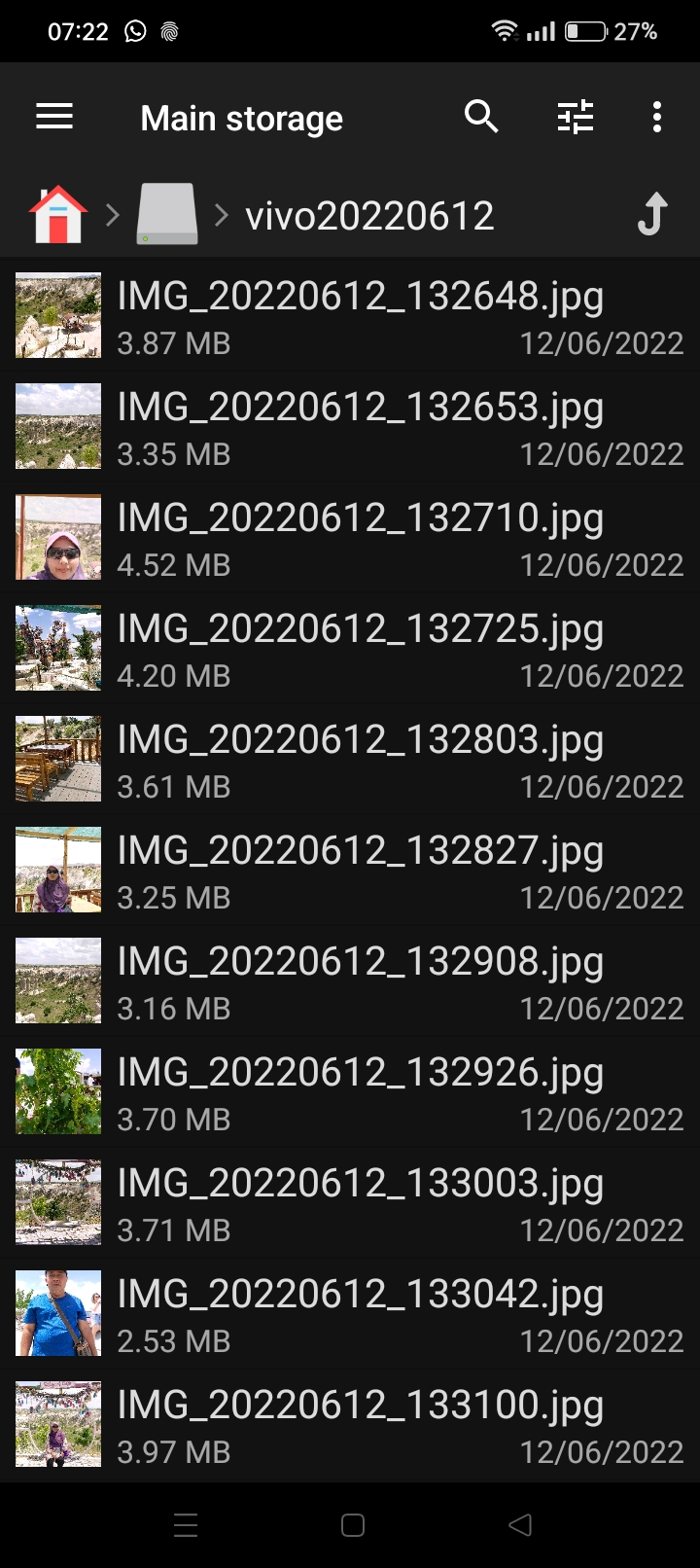Open IMG_20220612_132648.jpg
The width and height of the screenshot is (700, 1568).
coord(350,315)
